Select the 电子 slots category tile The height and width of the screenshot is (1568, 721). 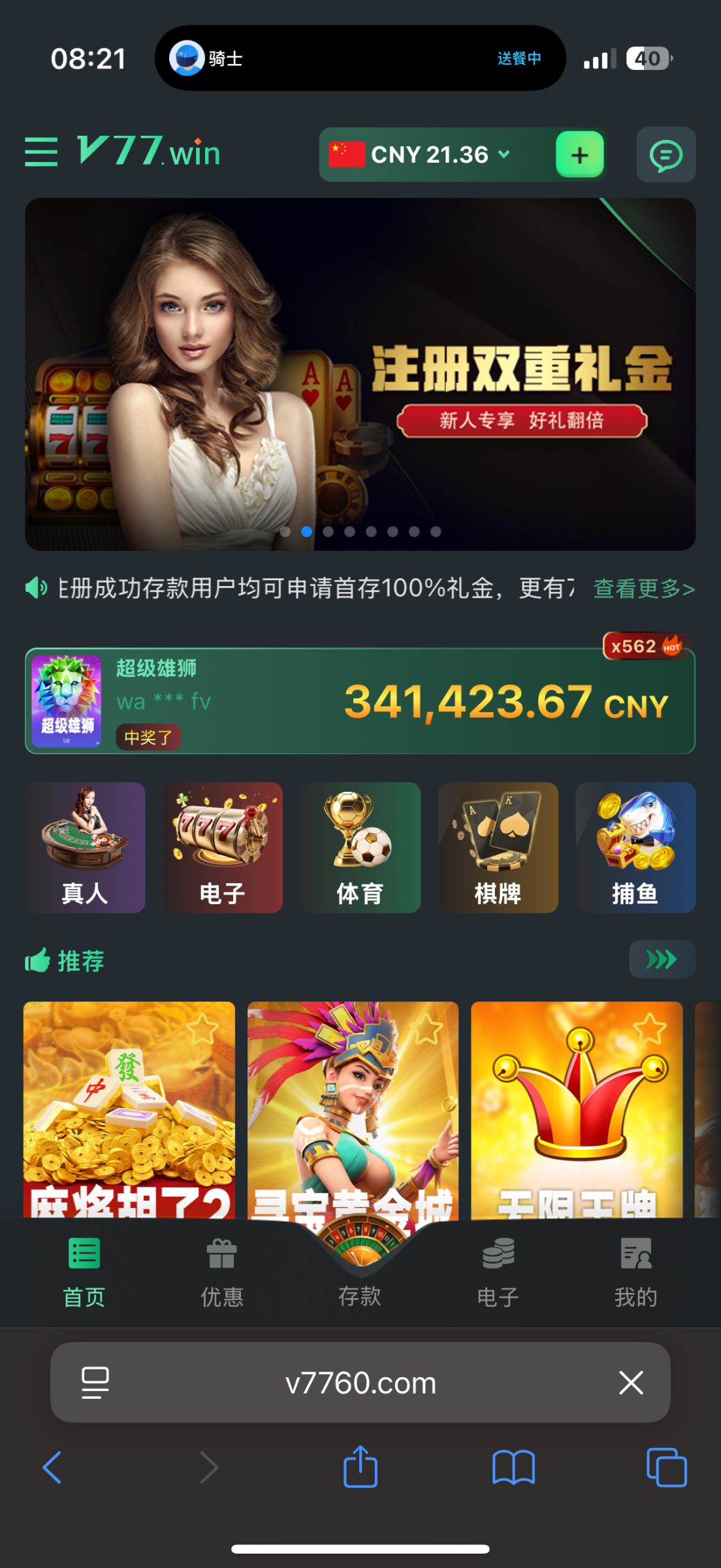coord(223,847)
